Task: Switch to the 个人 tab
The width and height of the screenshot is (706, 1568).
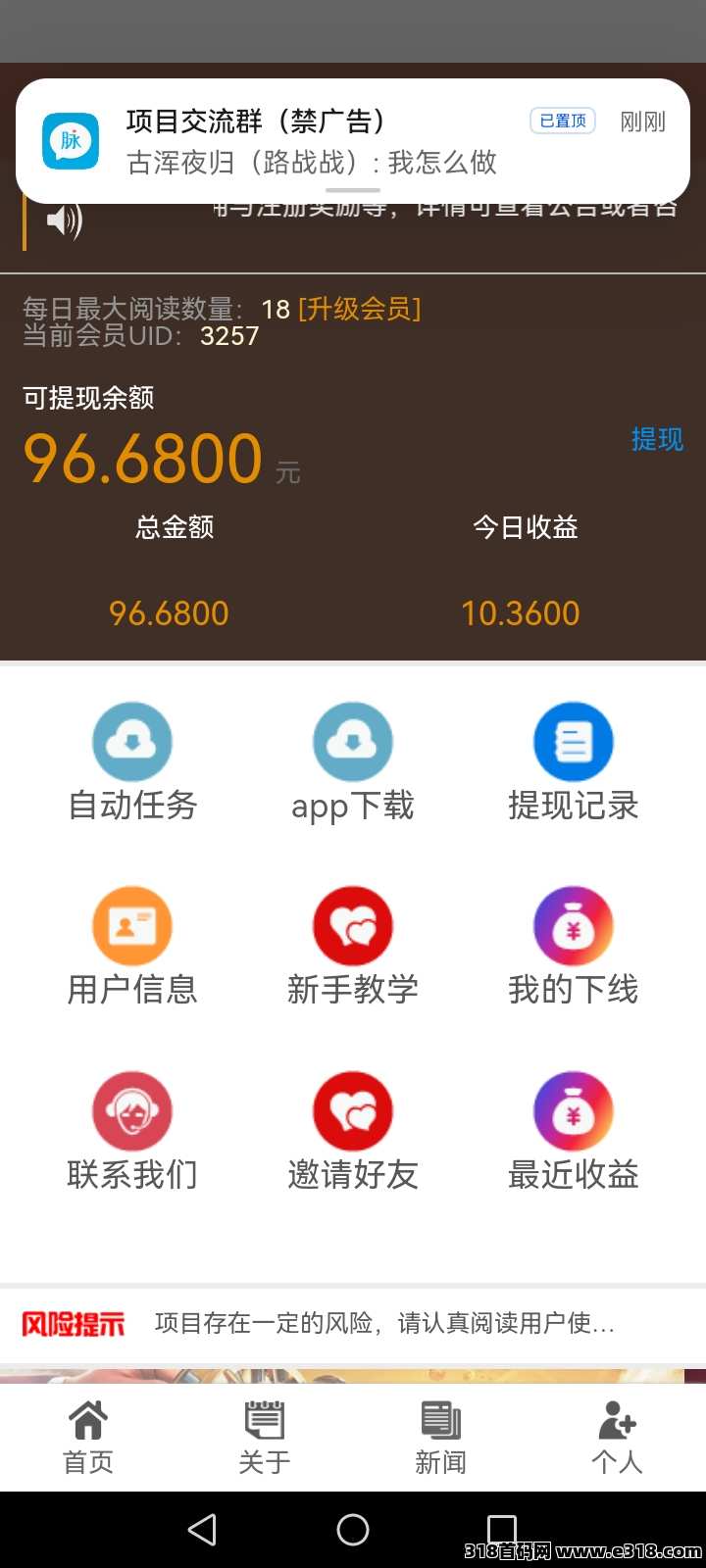Action: [618, 1437]
